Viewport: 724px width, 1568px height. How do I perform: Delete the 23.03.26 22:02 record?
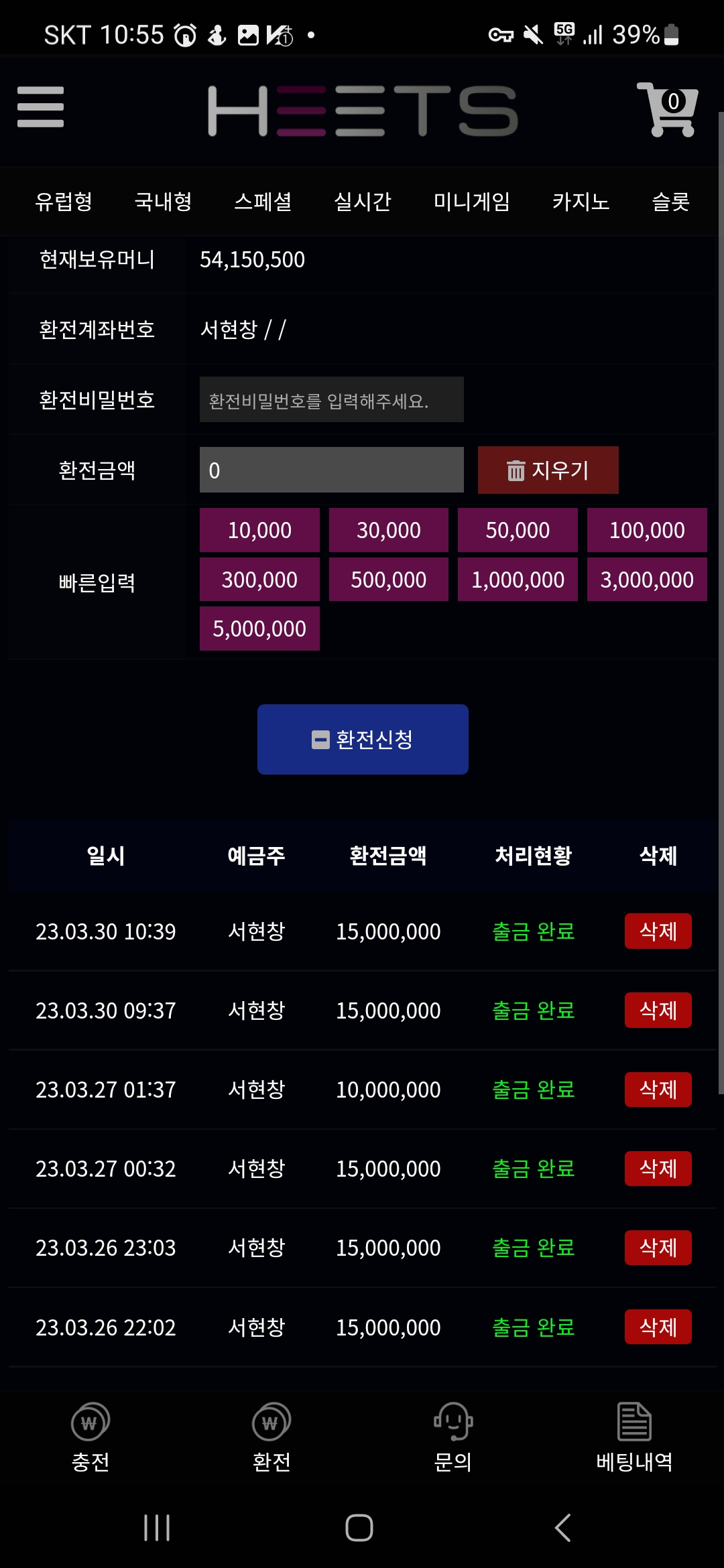pos(658,1327)
